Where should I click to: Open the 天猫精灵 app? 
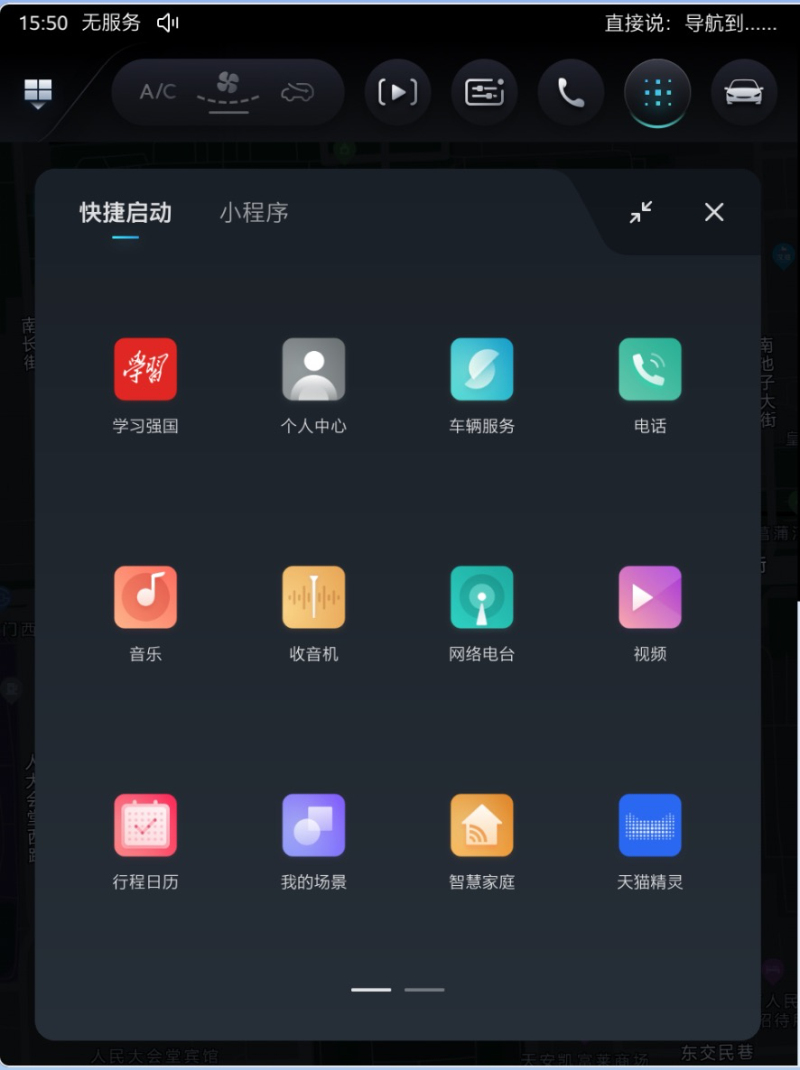650,825
